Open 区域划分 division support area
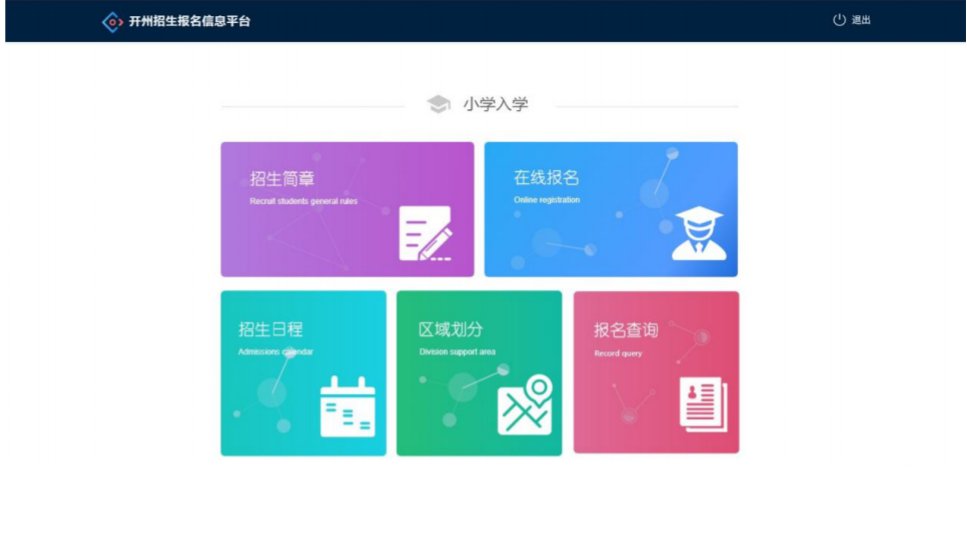Viewport: 967px width, 538px height. [479, 373]
